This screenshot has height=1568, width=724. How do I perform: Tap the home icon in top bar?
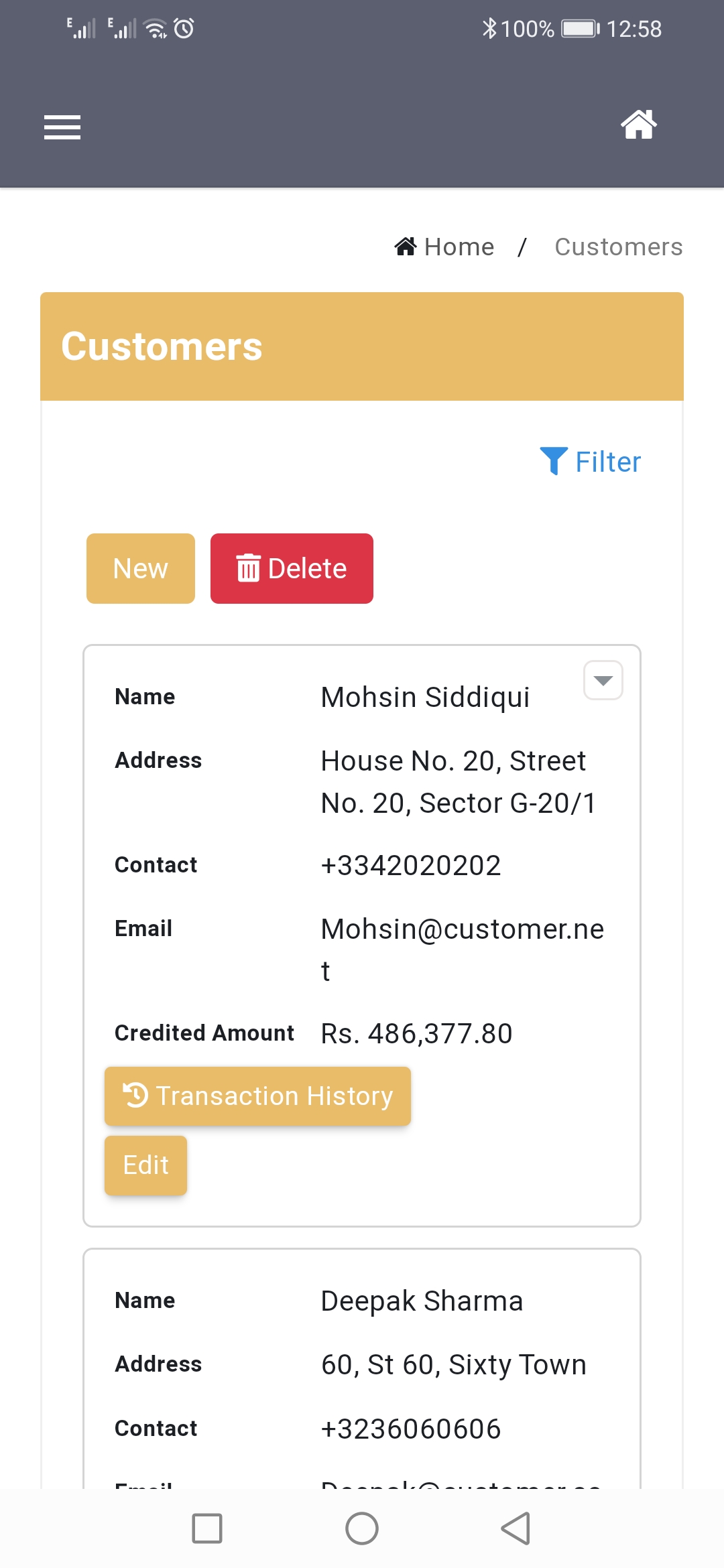click(638, 125)
